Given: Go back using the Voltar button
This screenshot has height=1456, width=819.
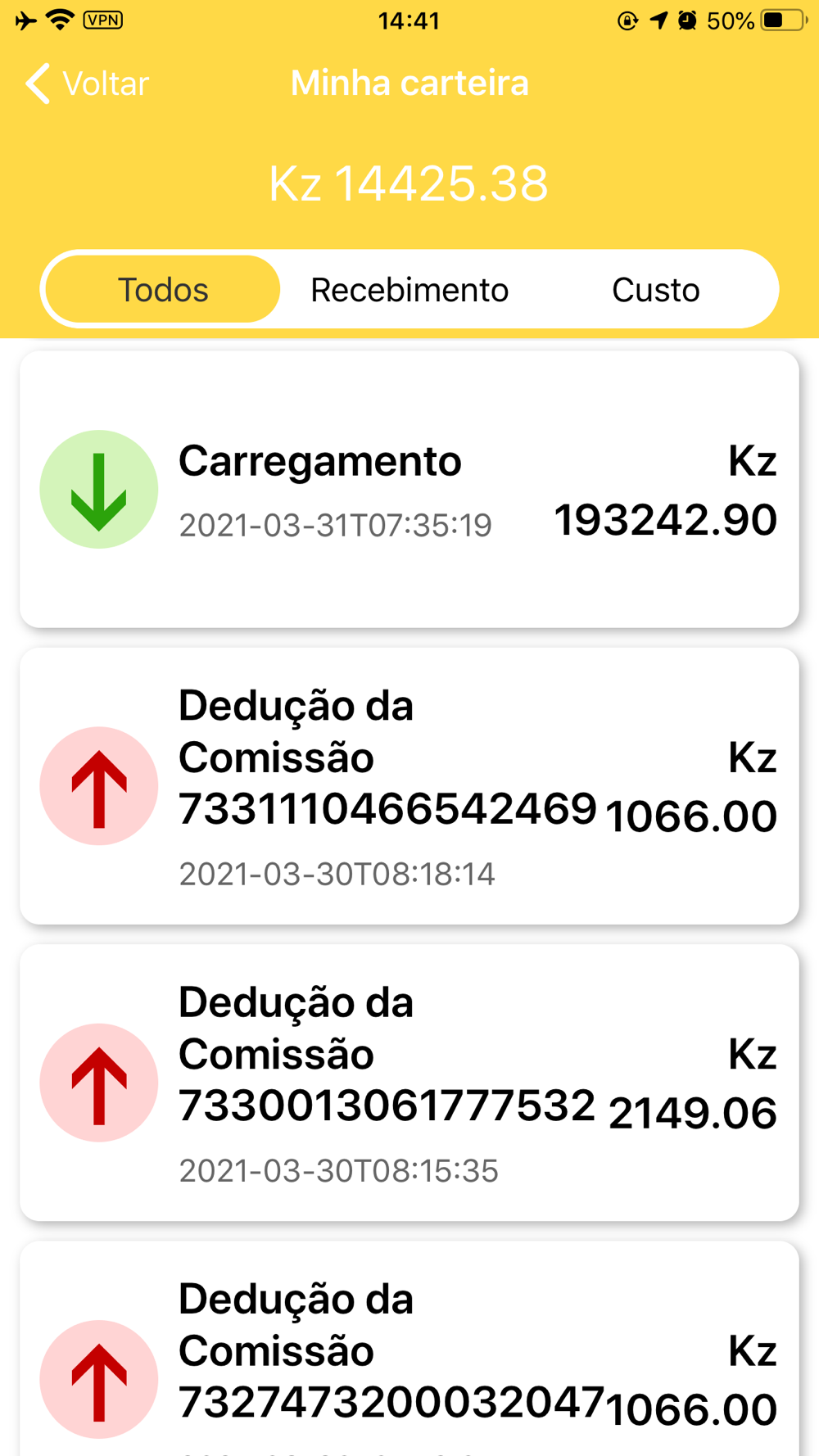Looking at the screenshot, I should click(x=87, y=84).
